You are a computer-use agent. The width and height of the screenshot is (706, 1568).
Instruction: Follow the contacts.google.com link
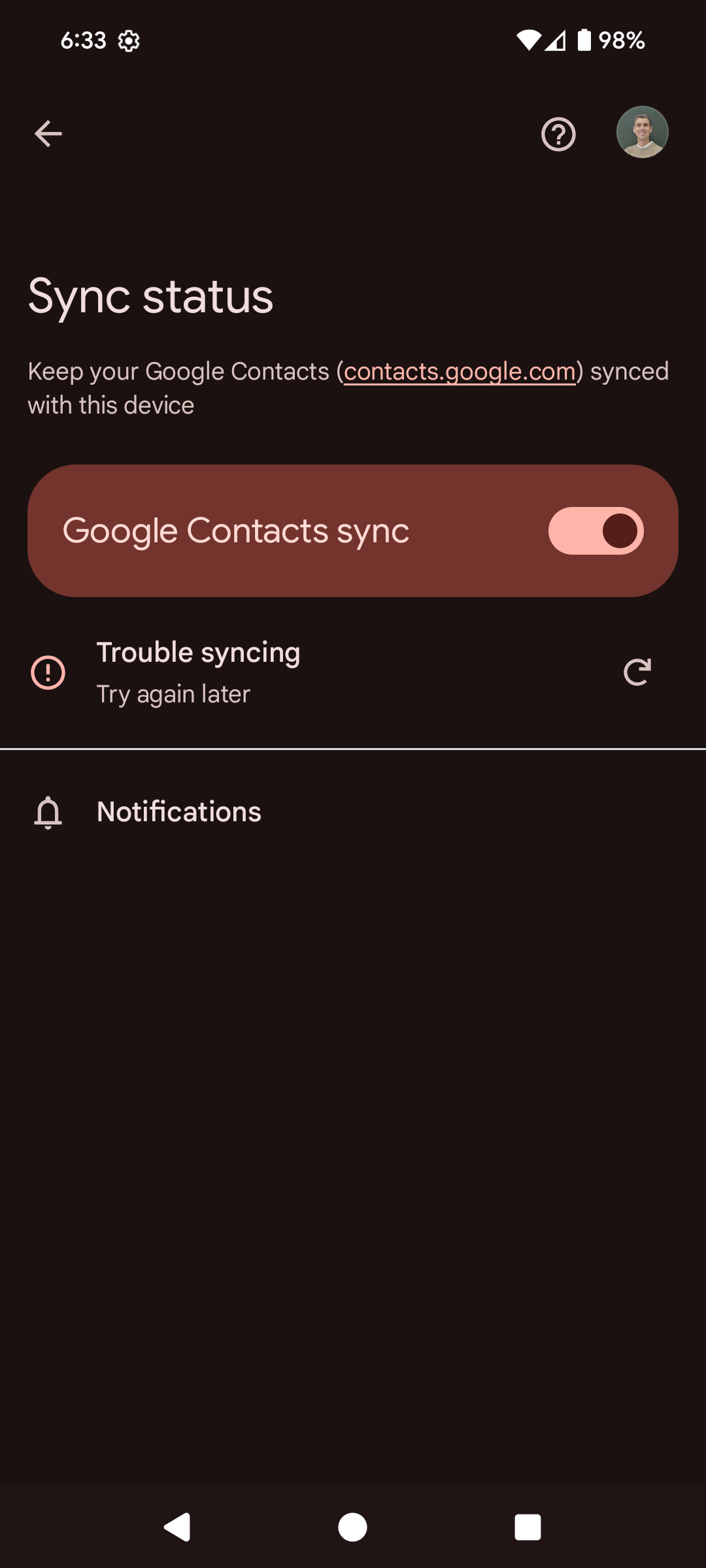coord(460,372)
